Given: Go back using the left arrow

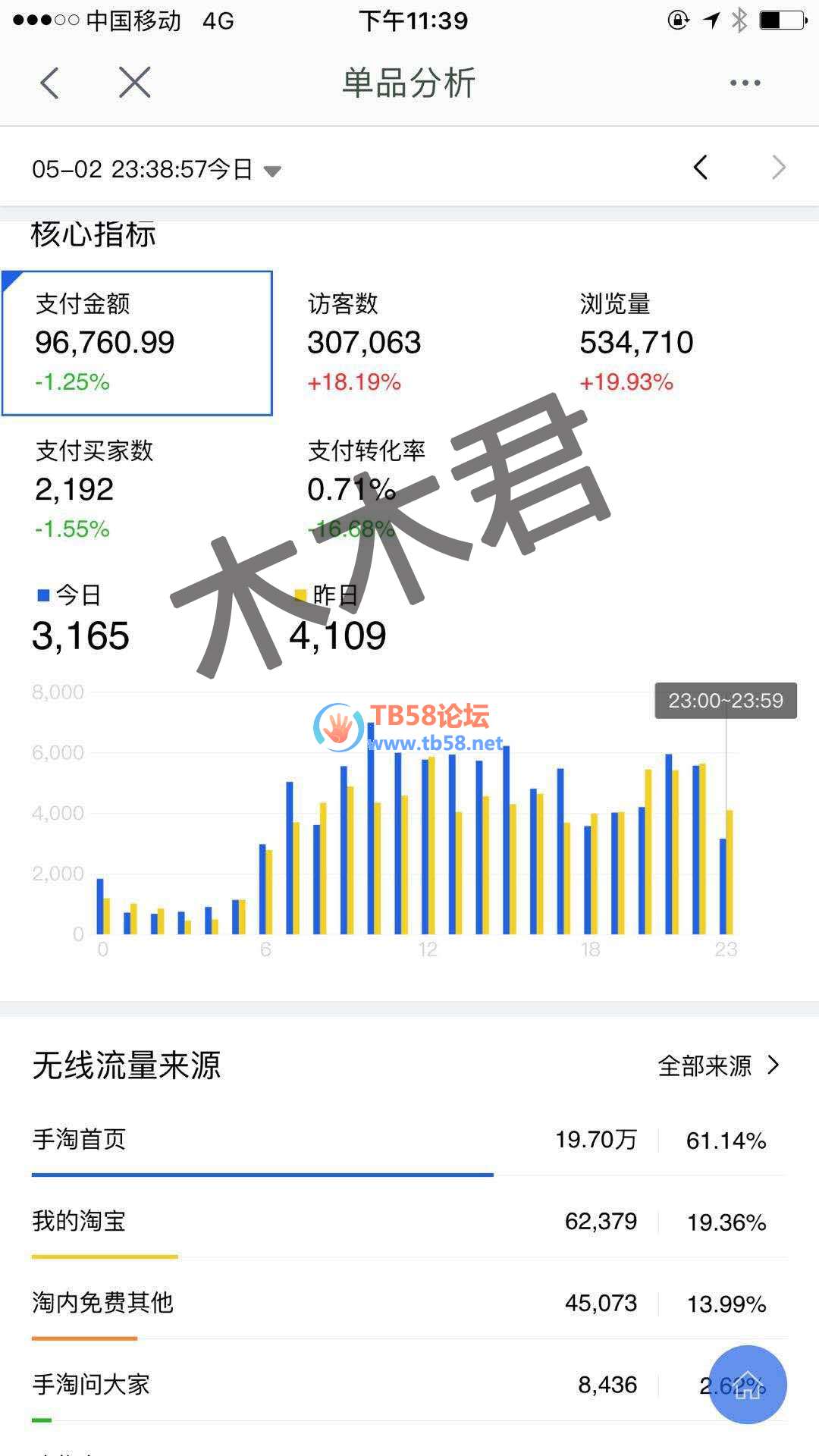Looking at the screenshot, I should tap(50, 83).
